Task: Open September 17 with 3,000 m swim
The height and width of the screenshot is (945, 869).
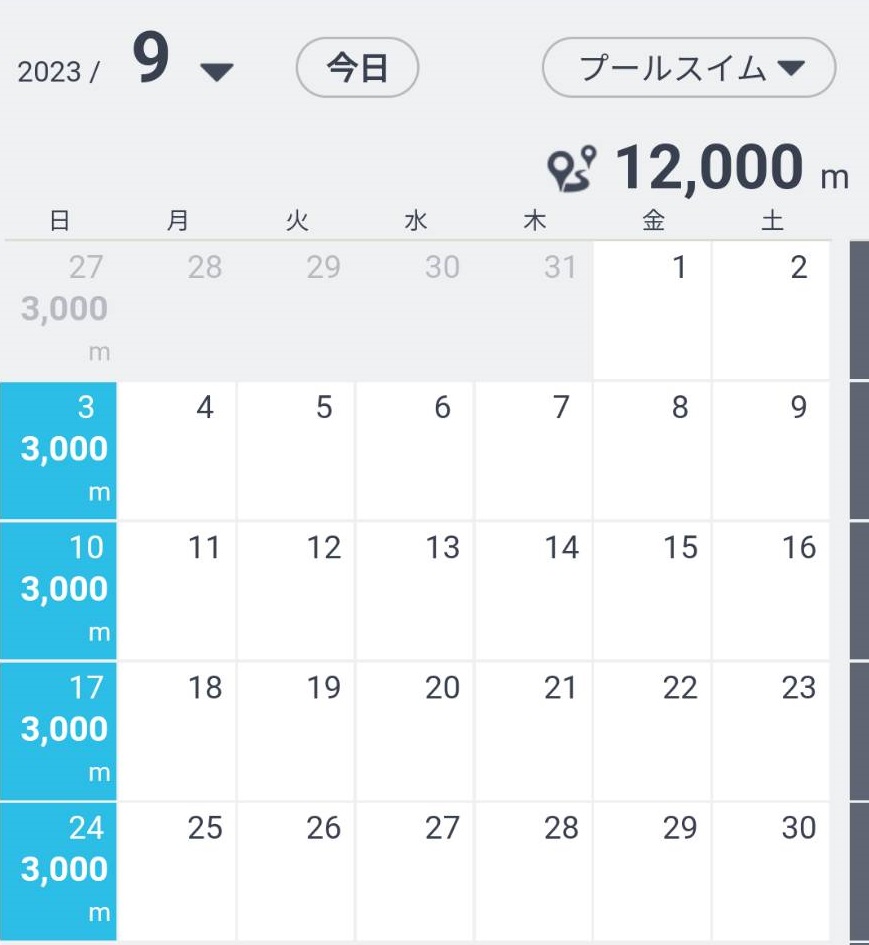Action: click(59, 730)
